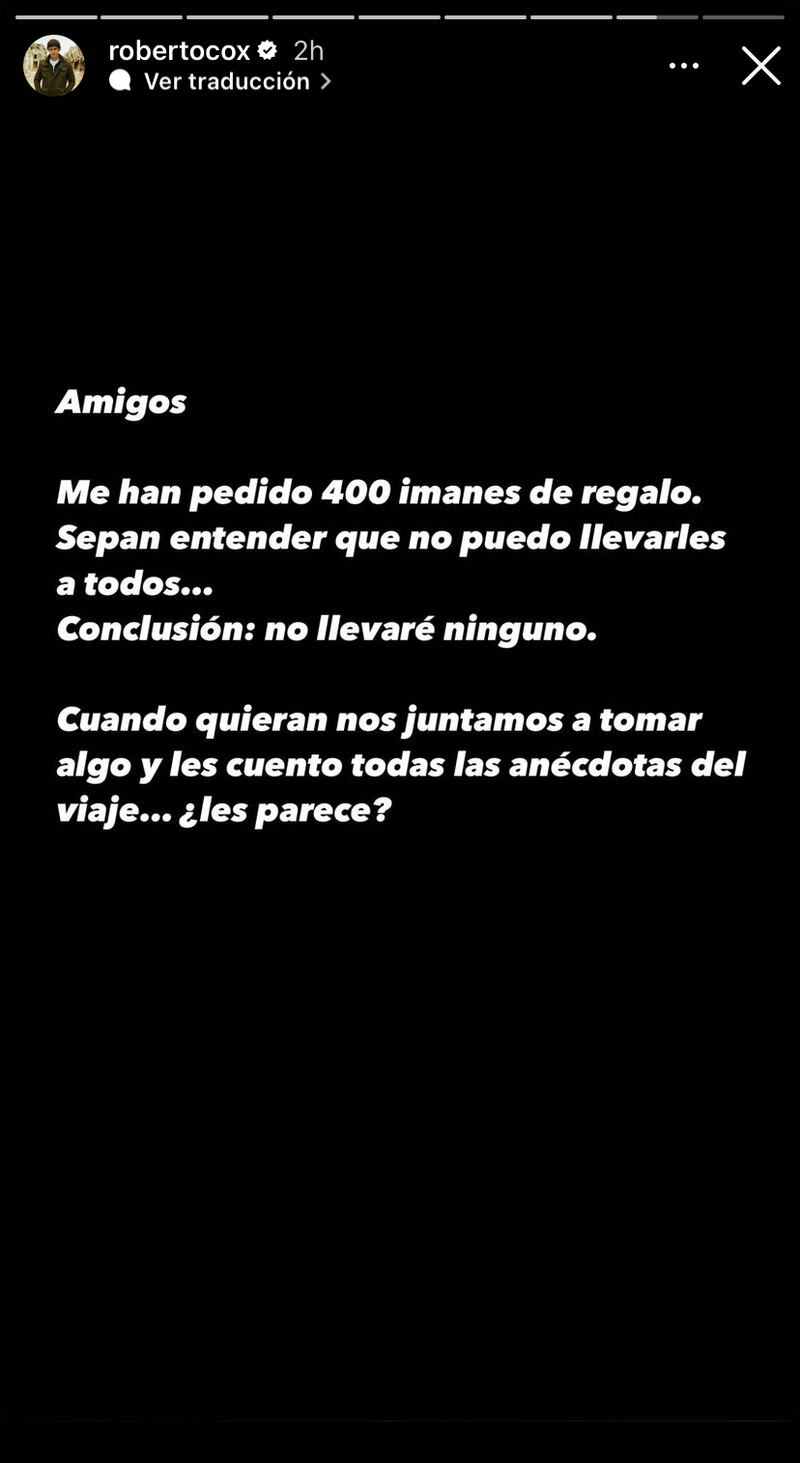Open the three-dot options menu
This screenshot has width=800, height=1463.
(x=684, y=66)
